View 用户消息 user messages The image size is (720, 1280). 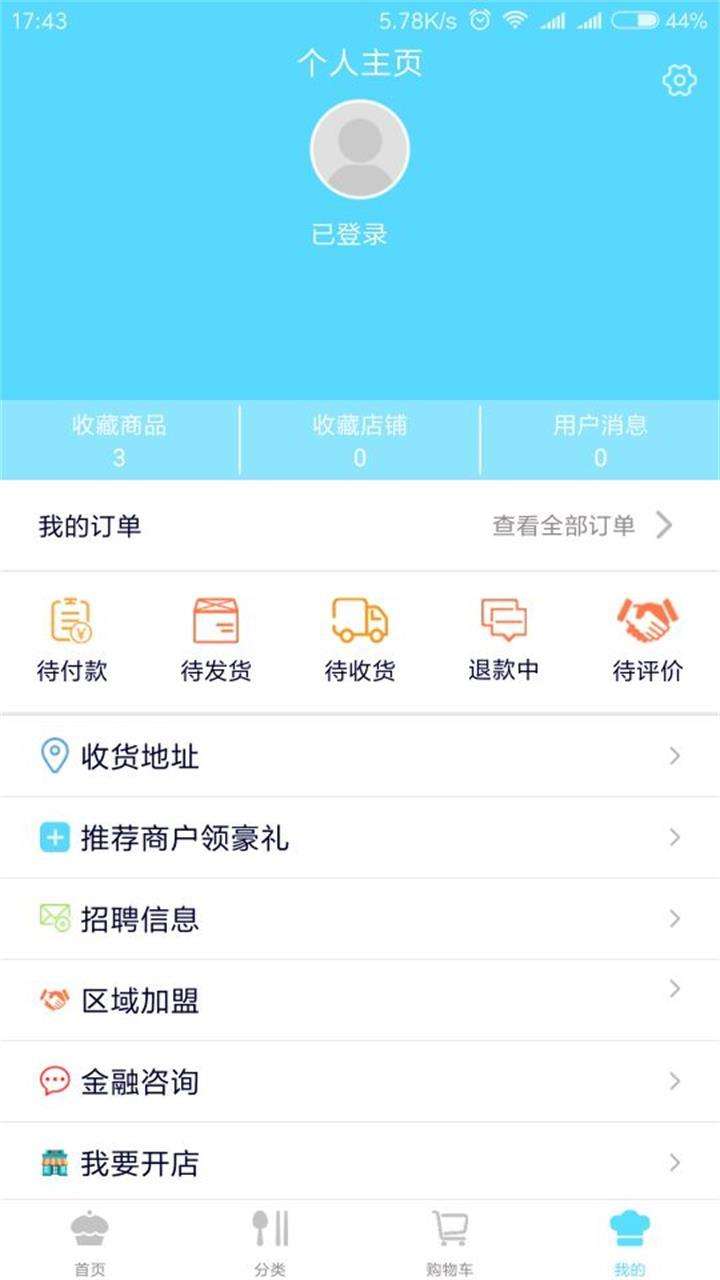[600, 440]
